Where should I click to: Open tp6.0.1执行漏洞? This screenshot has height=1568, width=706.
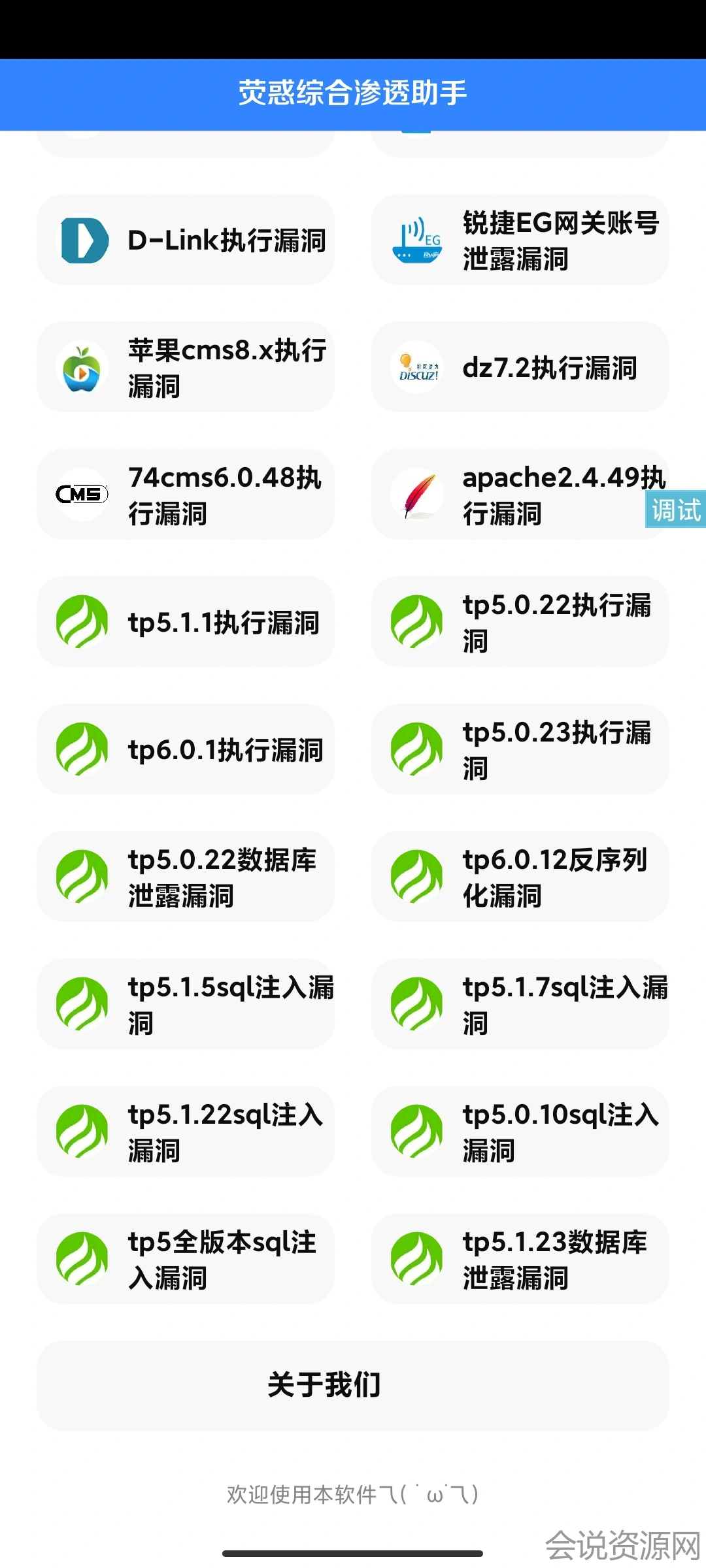tap(186, 749)
